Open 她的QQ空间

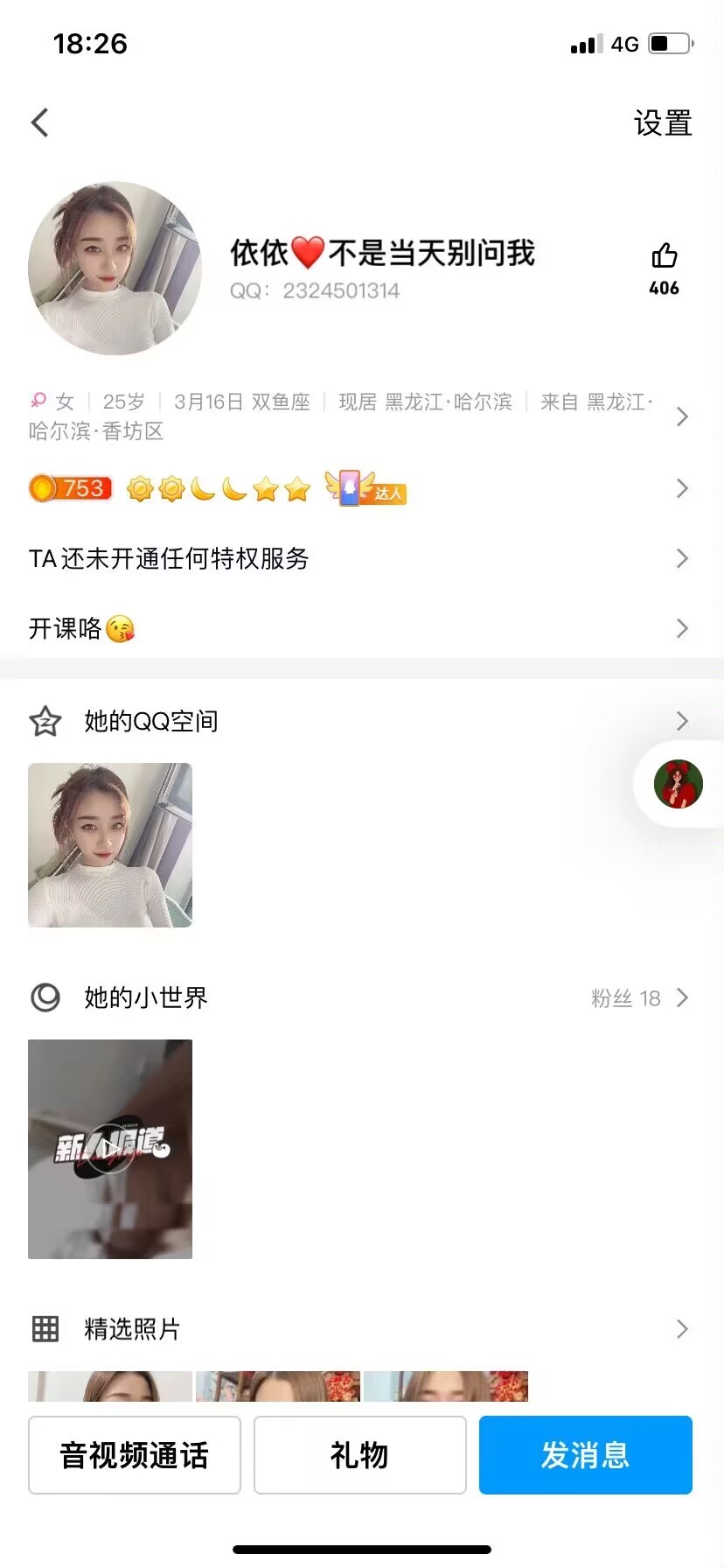[x=362, y=721]
